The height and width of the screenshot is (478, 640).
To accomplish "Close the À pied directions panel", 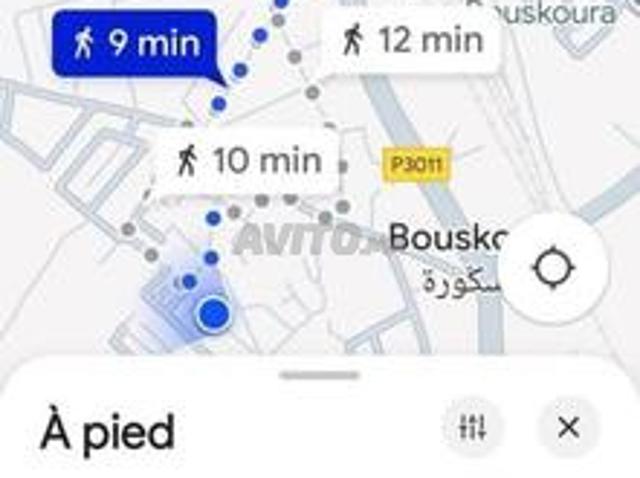I will [x=568, y=428].
